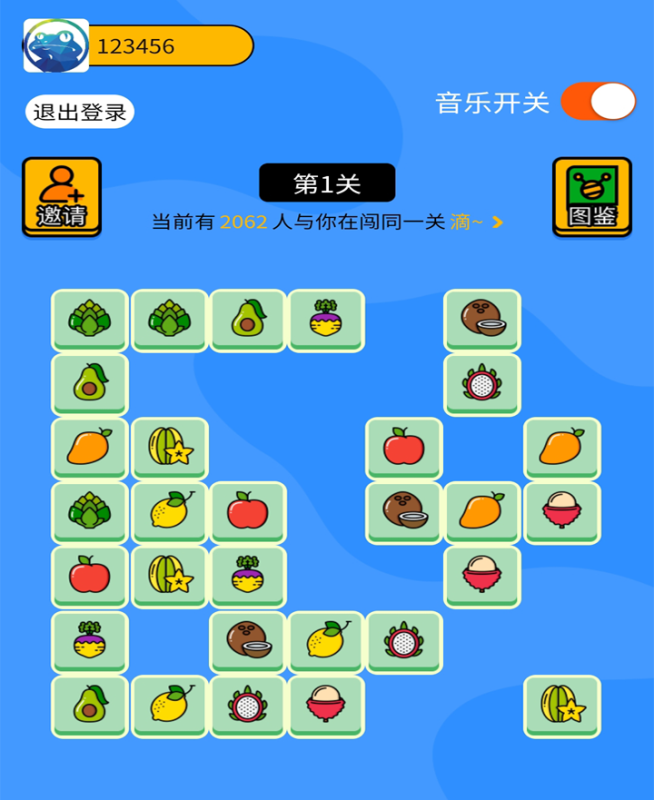
Task: Open the frog avatar profile
Action: click(x=56, y=46)
